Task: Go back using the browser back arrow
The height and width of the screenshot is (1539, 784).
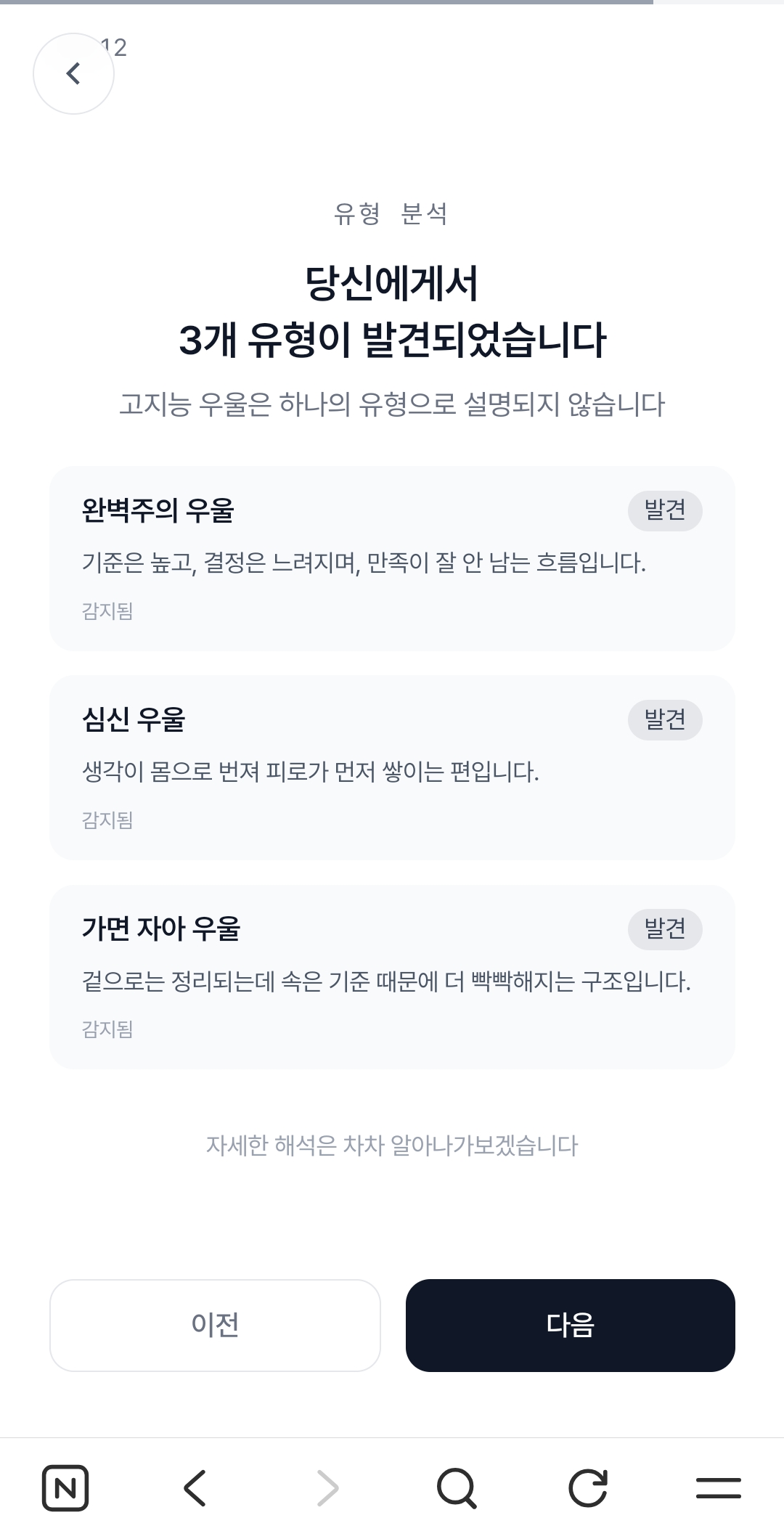Action: click(x=195, y=1488)
